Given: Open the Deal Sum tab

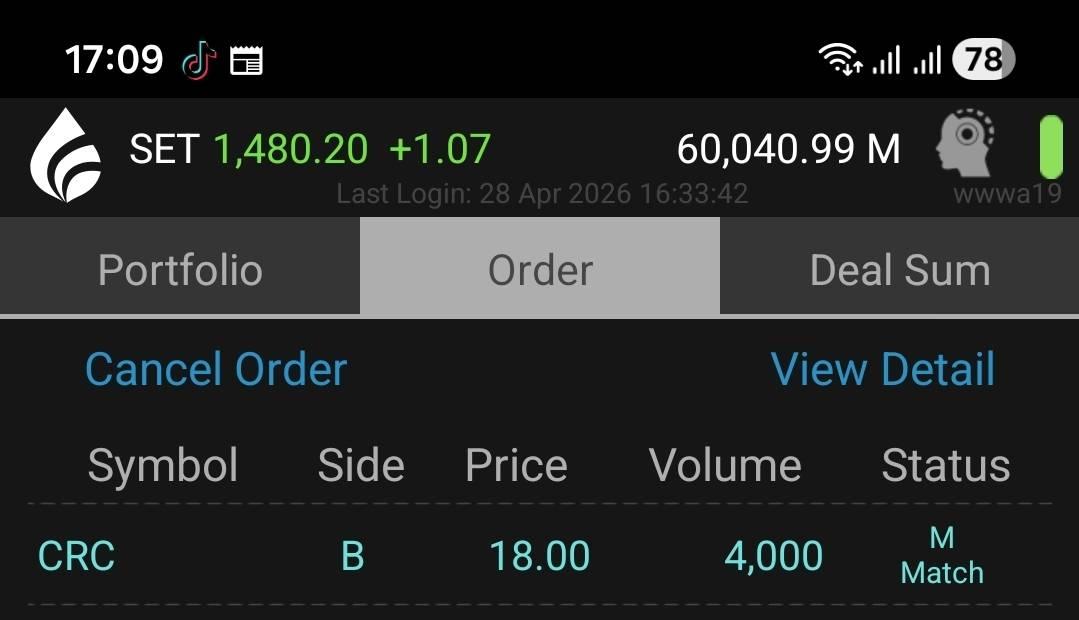Looking at the screenshot, I should (899, 270).
